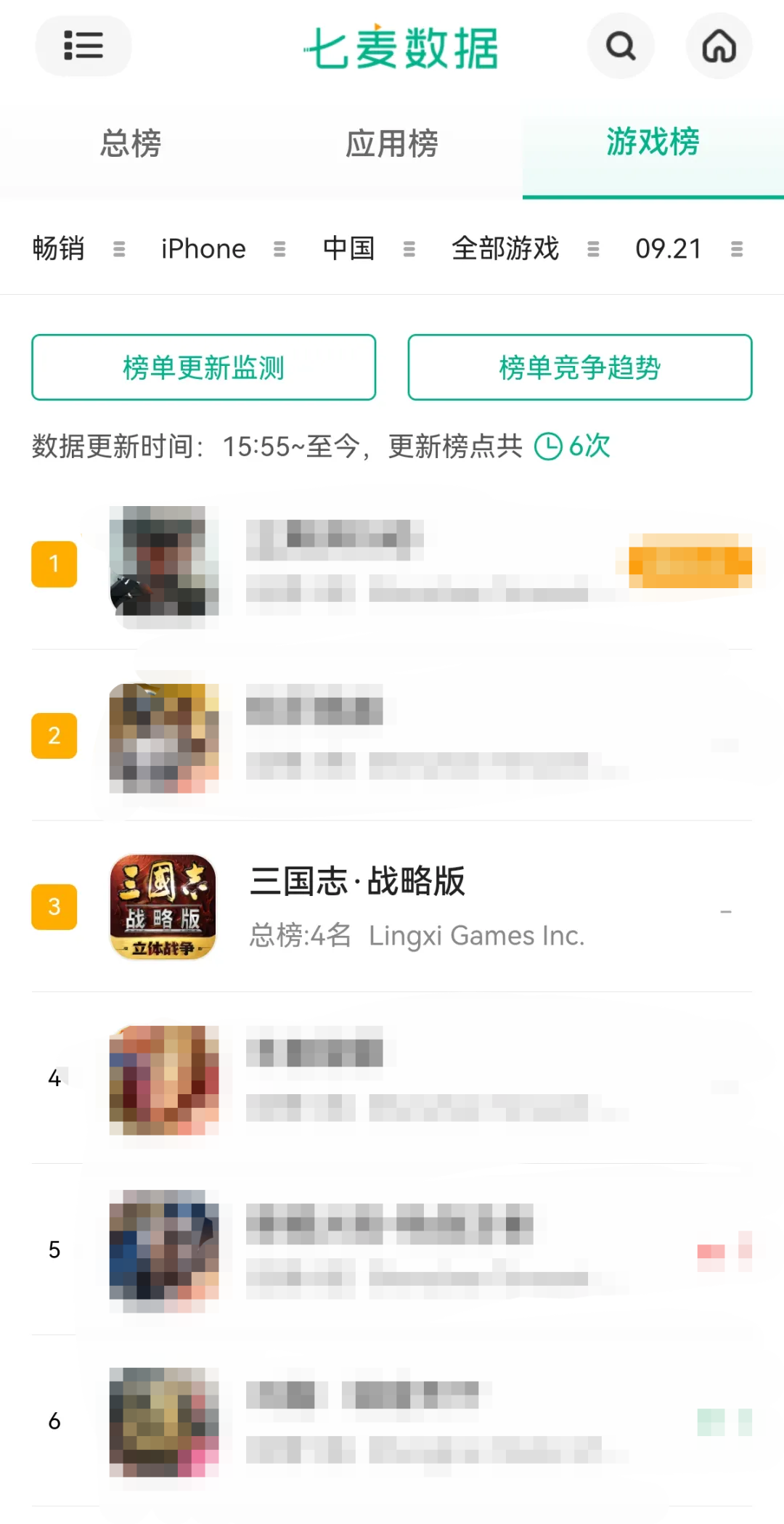Open the 全部游戏 category selector
This screenshot has width=784, height=1524.
click(x=505, y=248)
